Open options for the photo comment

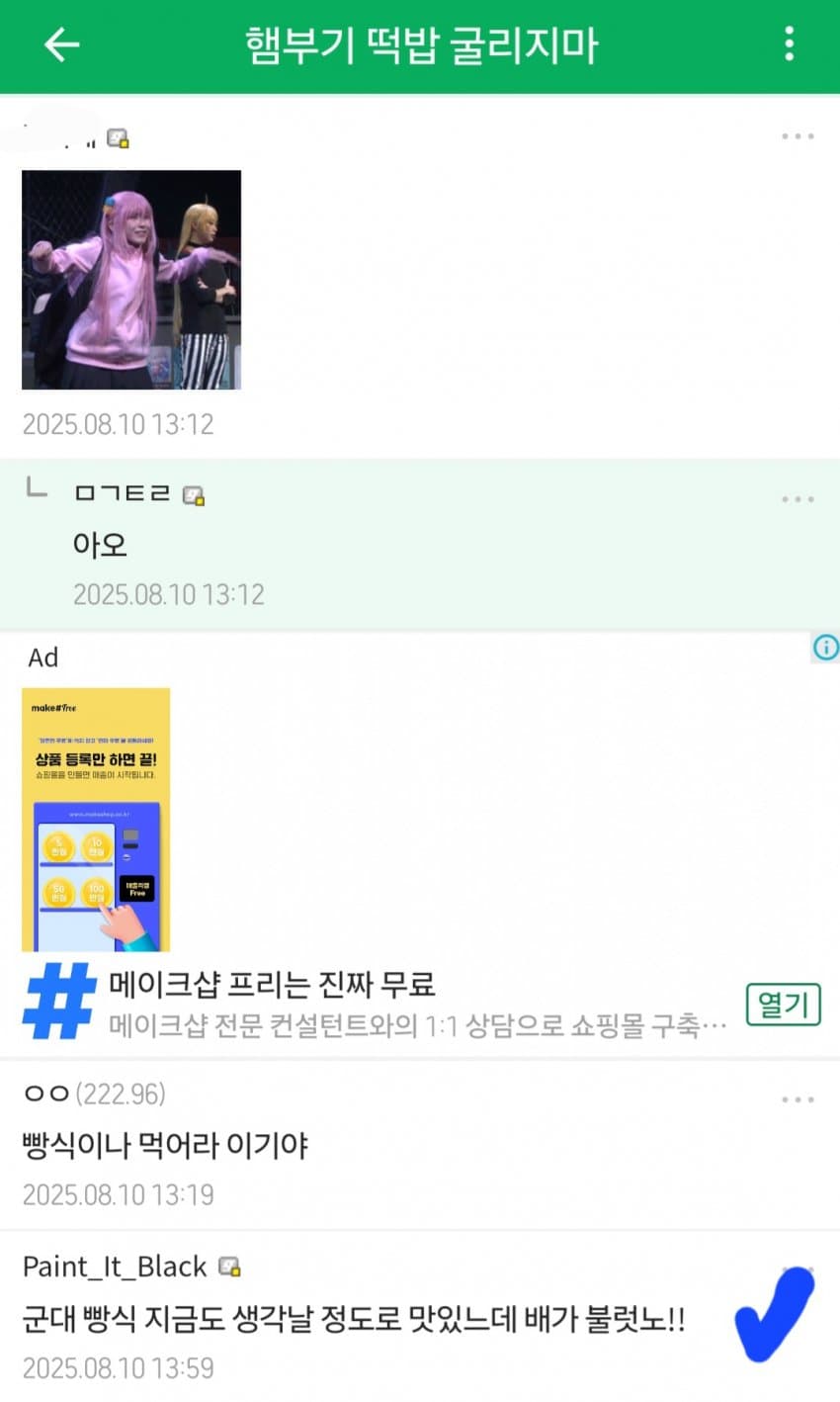798,136
